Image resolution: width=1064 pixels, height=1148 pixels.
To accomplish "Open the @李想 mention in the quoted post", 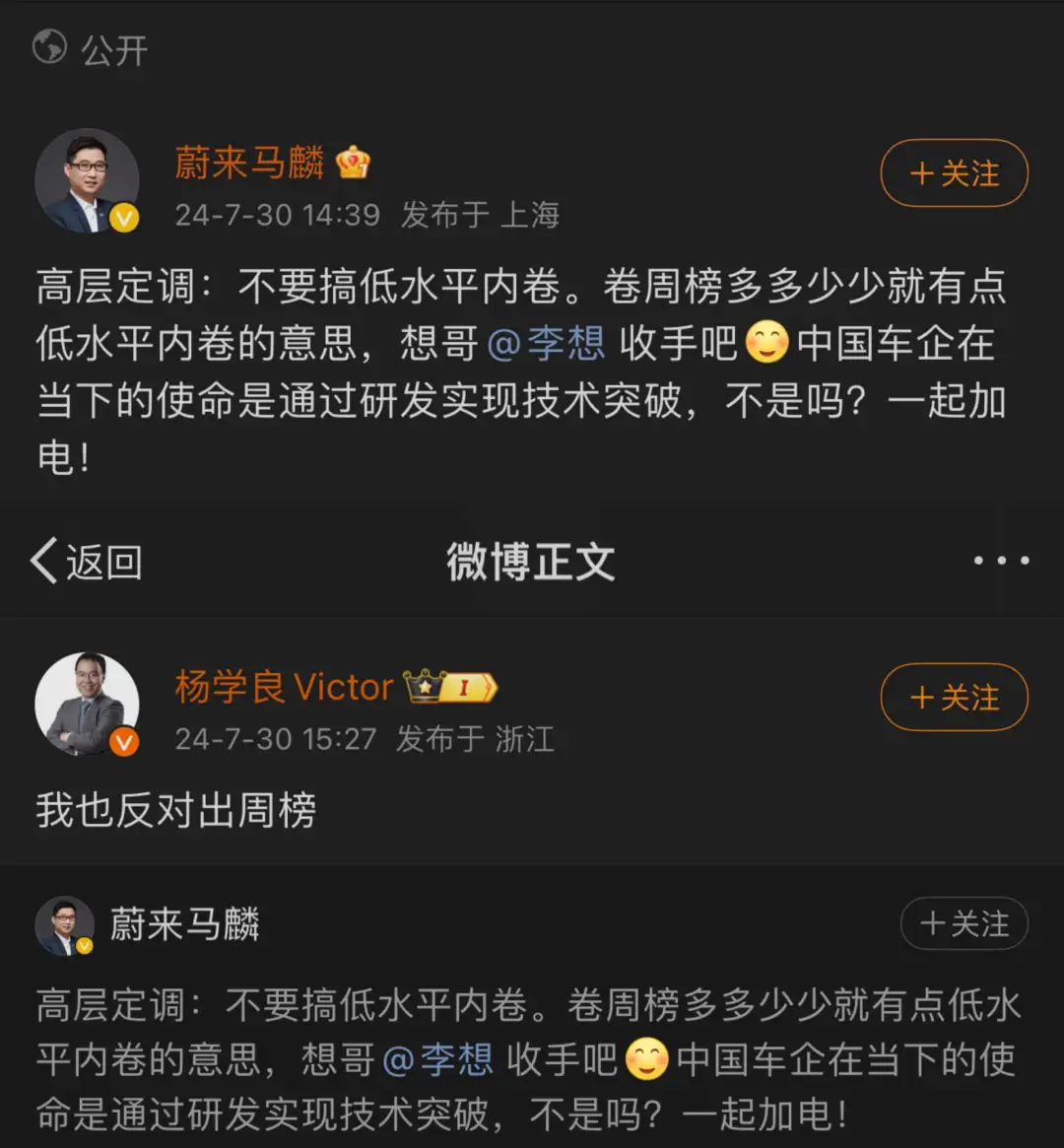I will [436, 1060].
